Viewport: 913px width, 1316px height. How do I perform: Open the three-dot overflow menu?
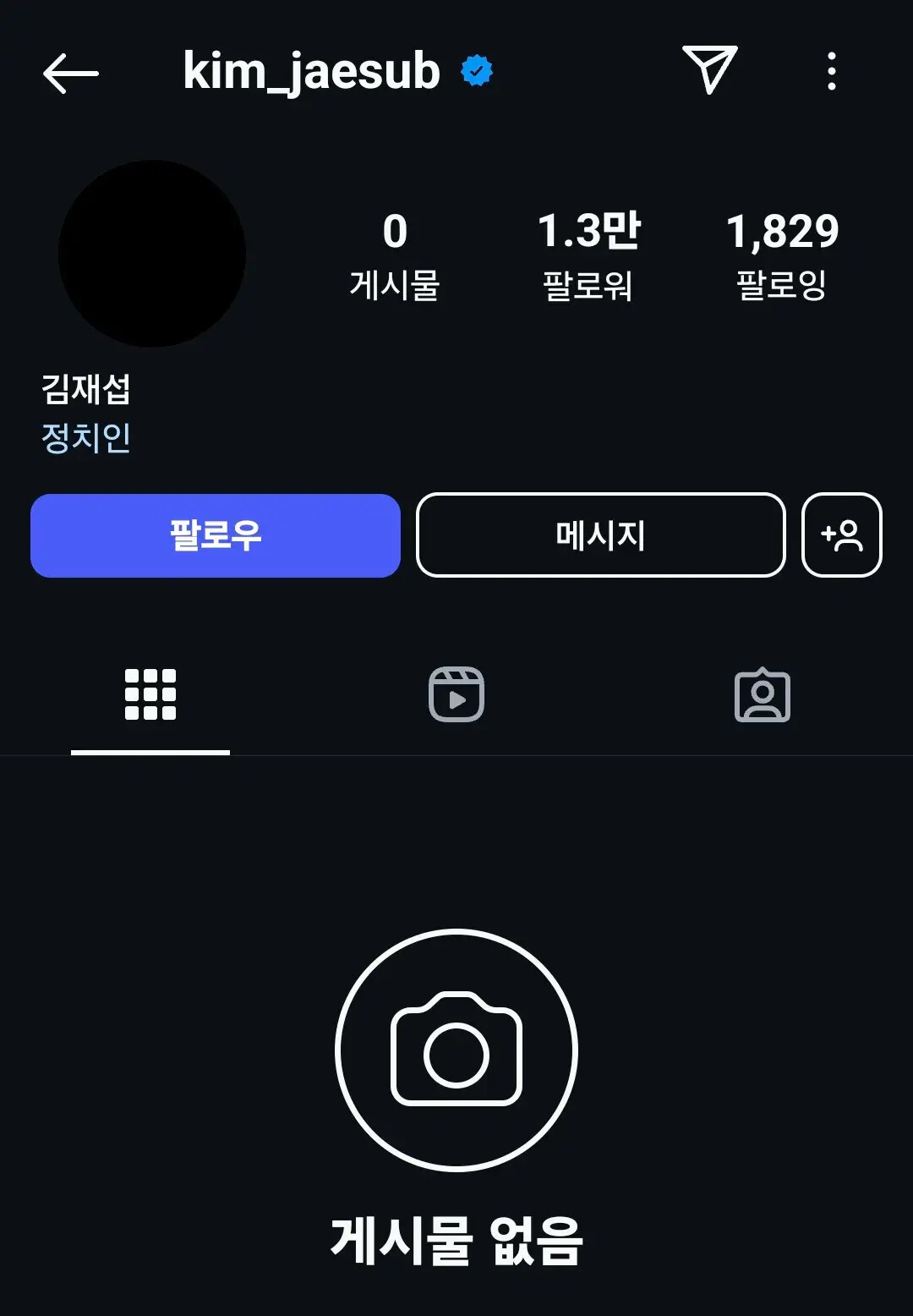pyautogui.click(x=832, y=71)
